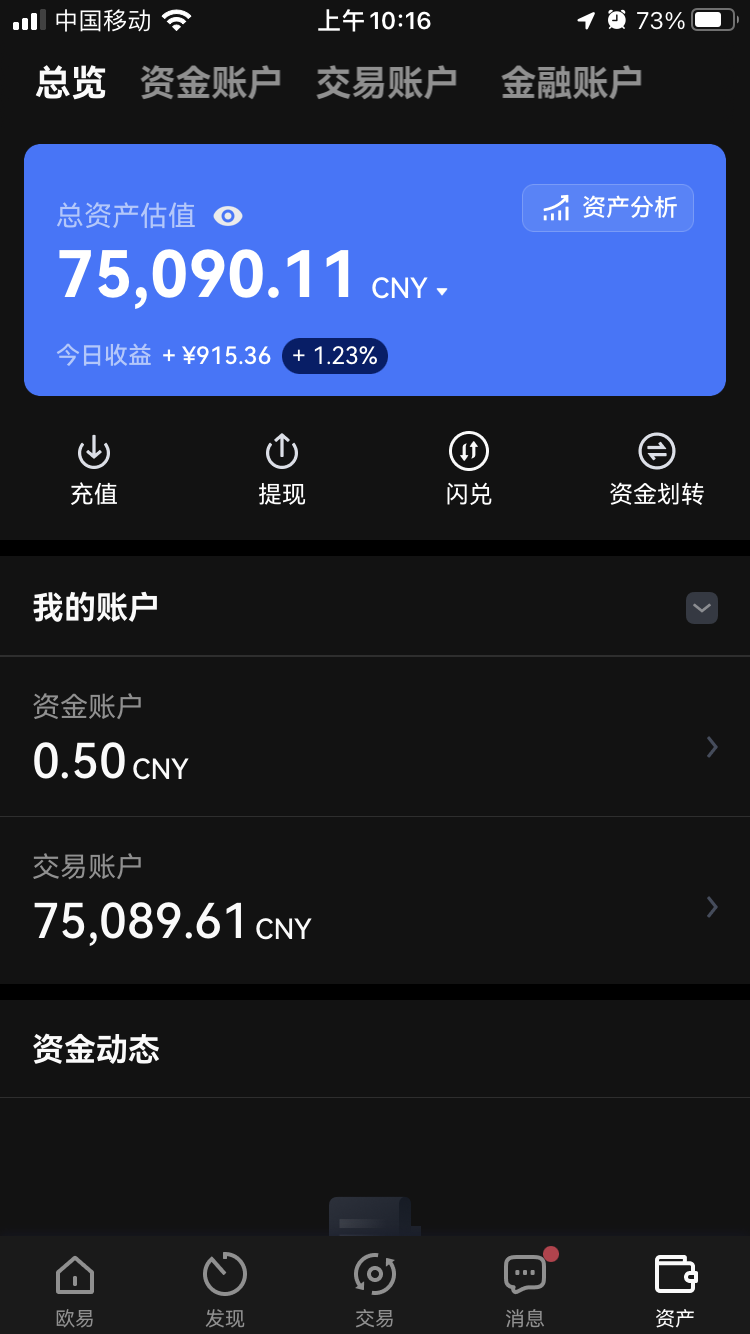Viewport: 750px width, 1334px height.
Task: Select the 资产 bottom tab
Action: point(675,1290)
